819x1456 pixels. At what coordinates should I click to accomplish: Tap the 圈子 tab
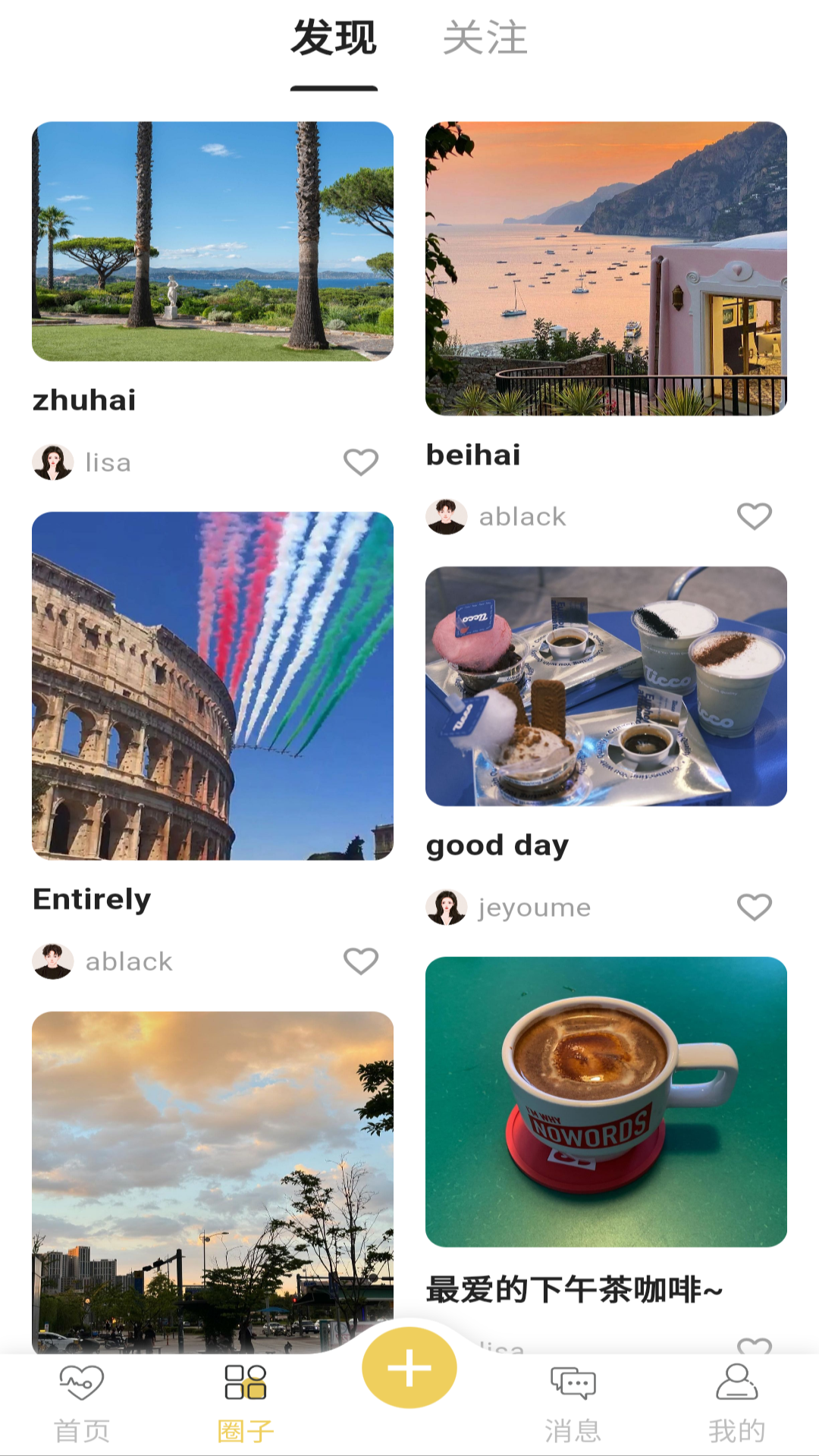(246, 1403)
